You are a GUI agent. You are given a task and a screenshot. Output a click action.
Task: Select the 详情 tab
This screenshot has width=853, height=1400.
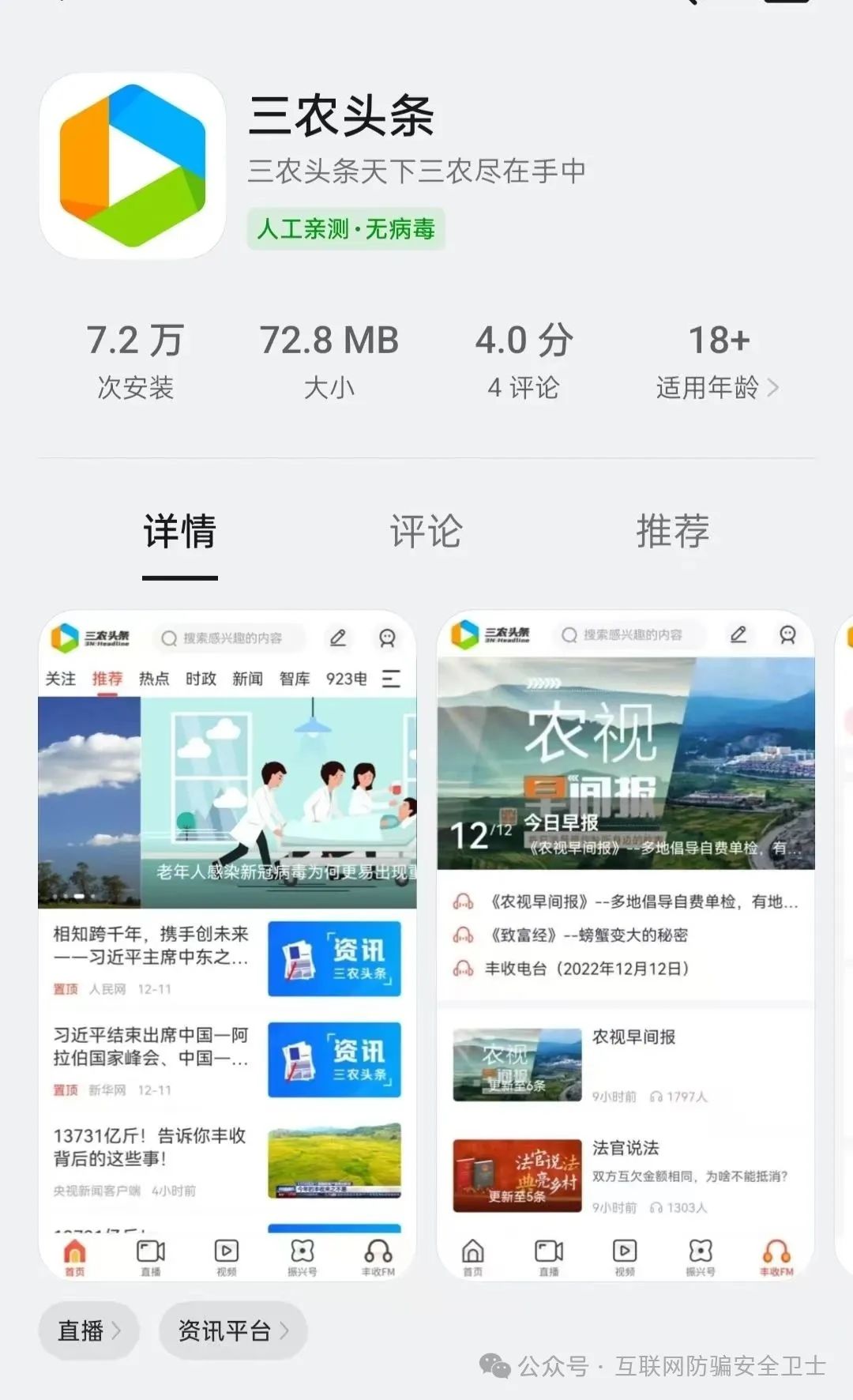click(179, 531)
